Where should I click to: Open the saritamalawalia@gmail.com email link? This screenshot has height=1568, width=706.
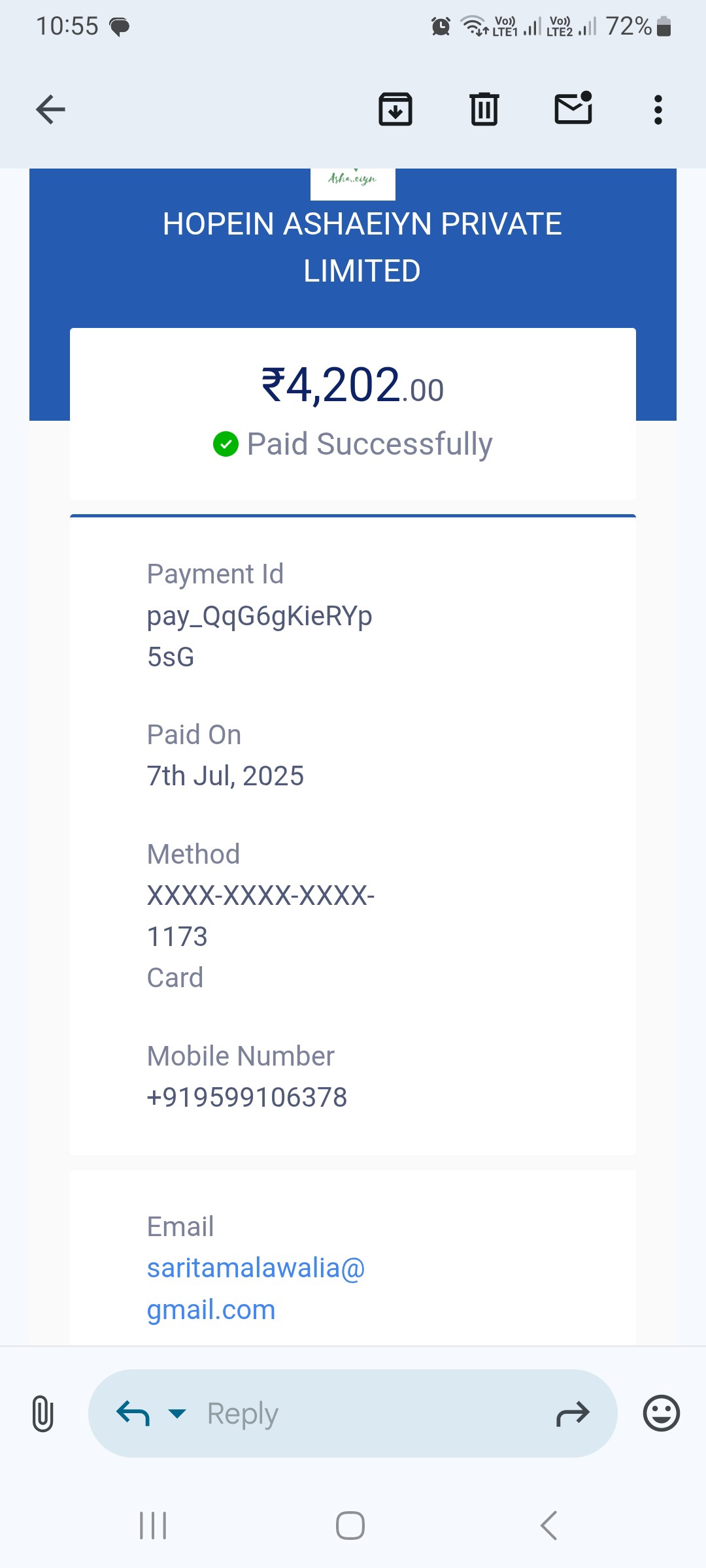pyautogui.click(x=256, y=1288)
